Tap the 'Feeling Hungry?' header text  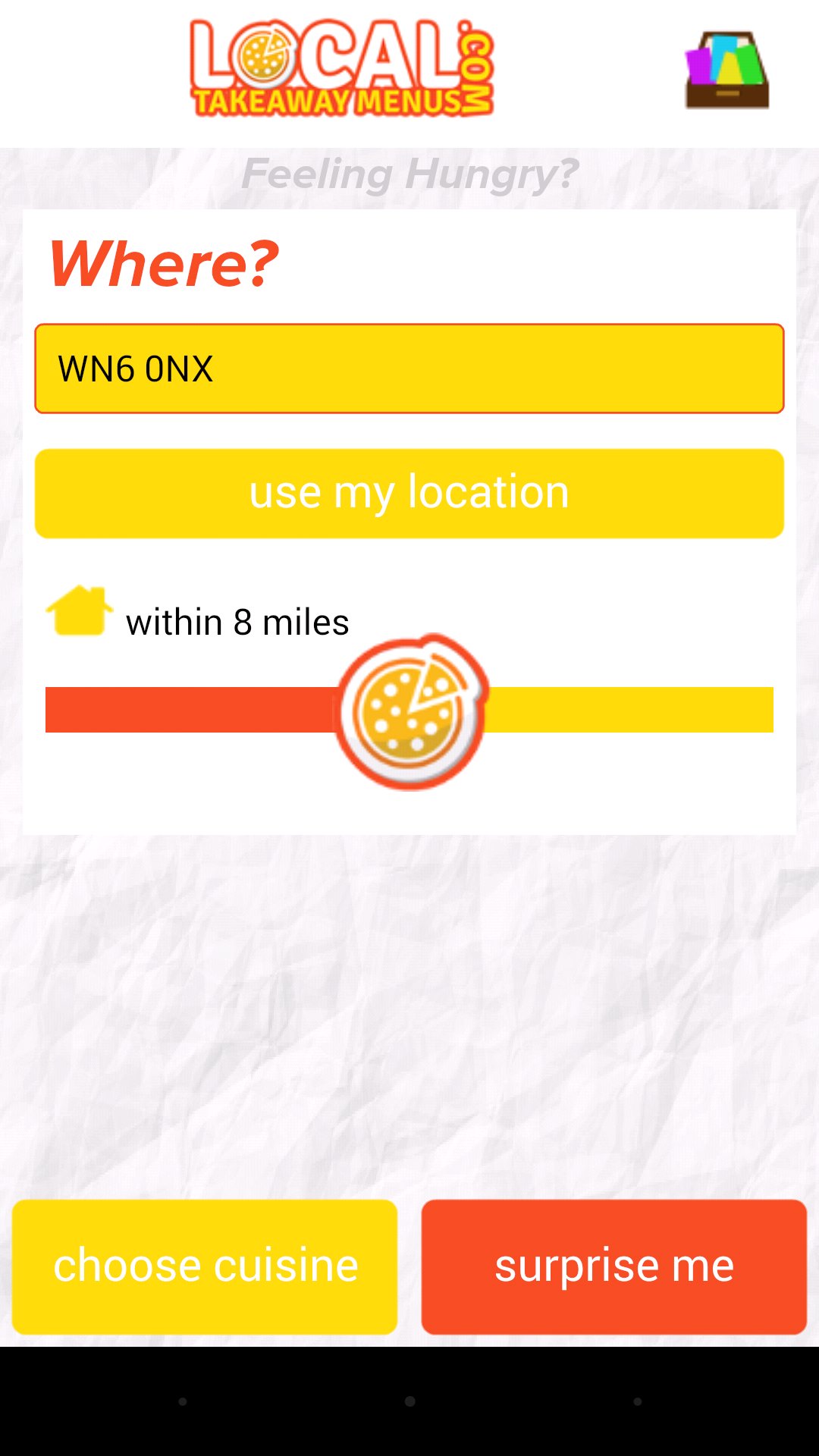[409, 173]
